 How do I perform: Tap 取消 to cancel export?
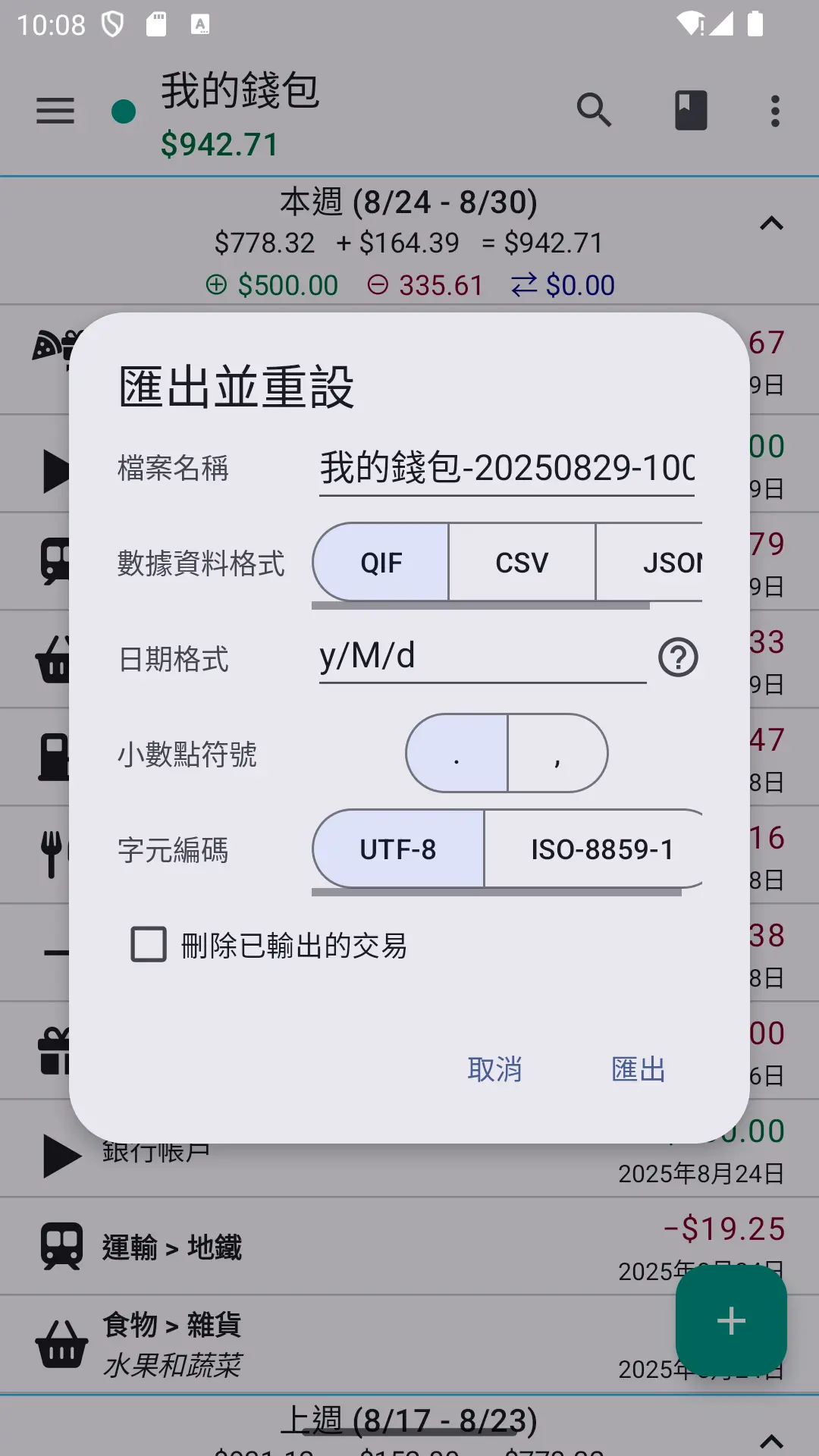[x=494, y=1070]
